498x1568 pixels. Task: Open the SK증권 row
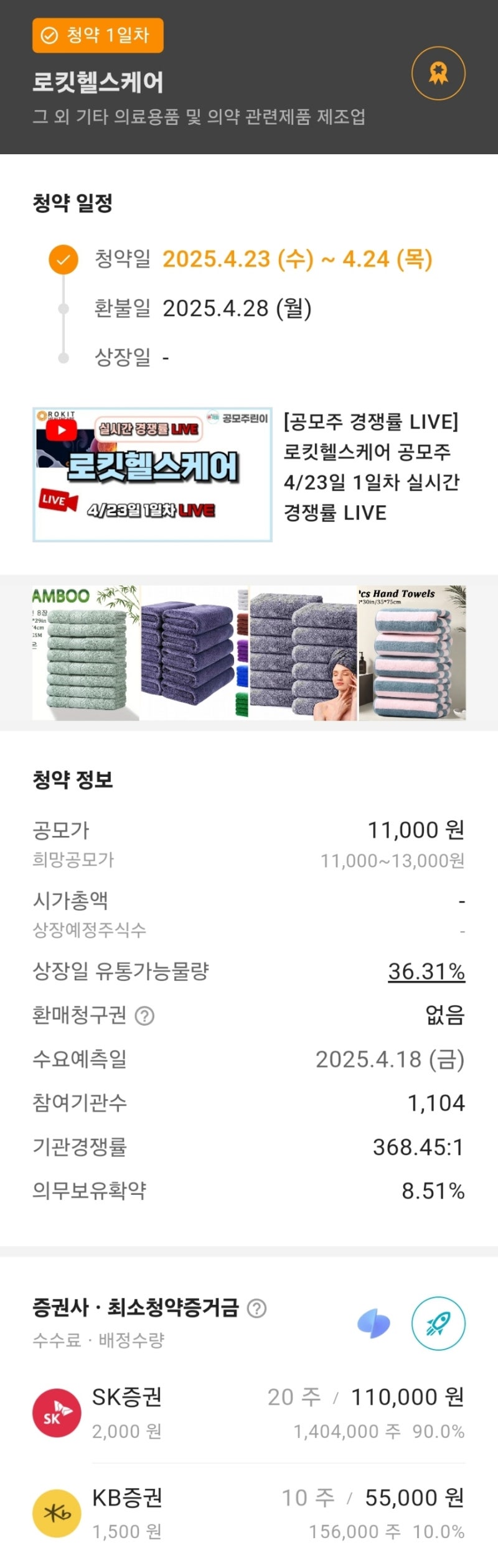[249, 1413]
